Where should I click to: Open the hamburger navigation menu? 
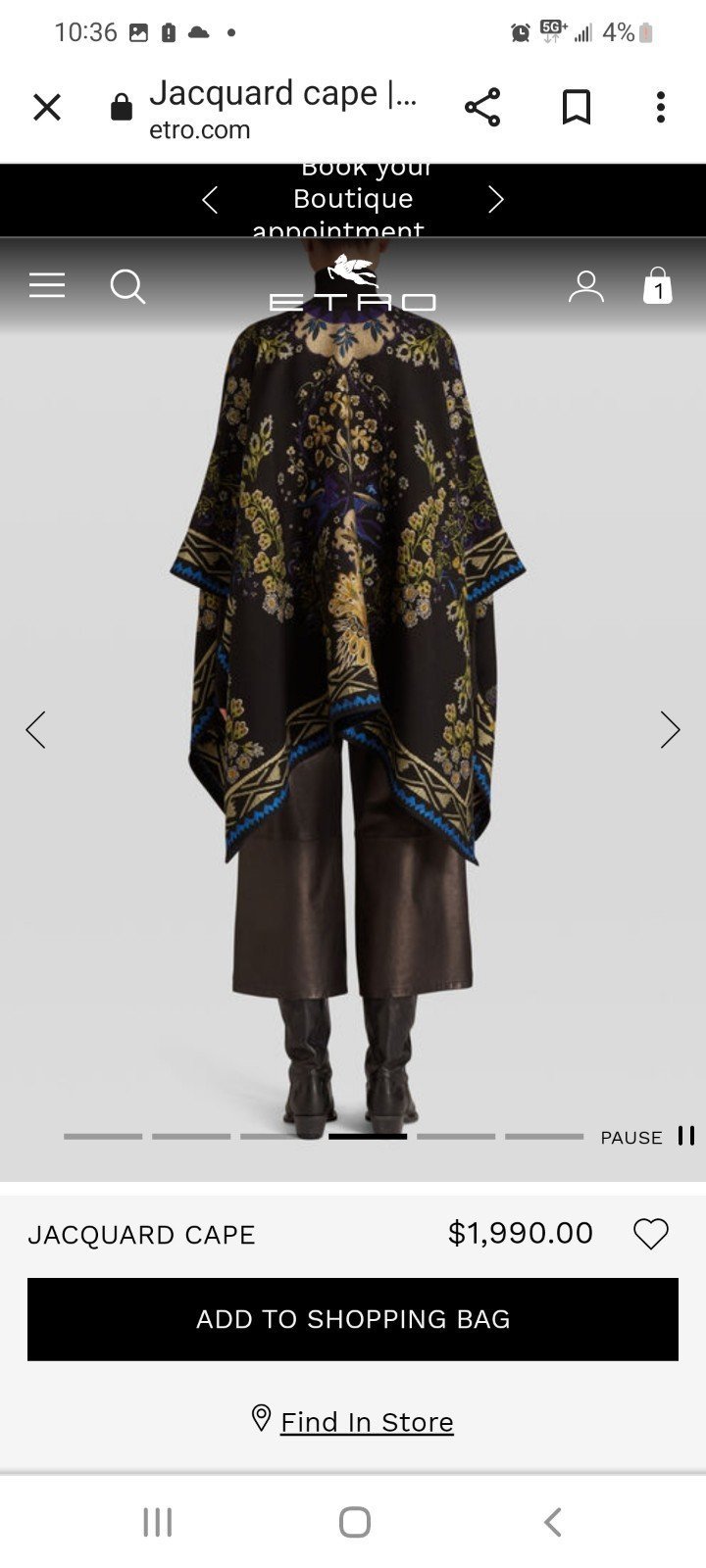coord(47,285)
